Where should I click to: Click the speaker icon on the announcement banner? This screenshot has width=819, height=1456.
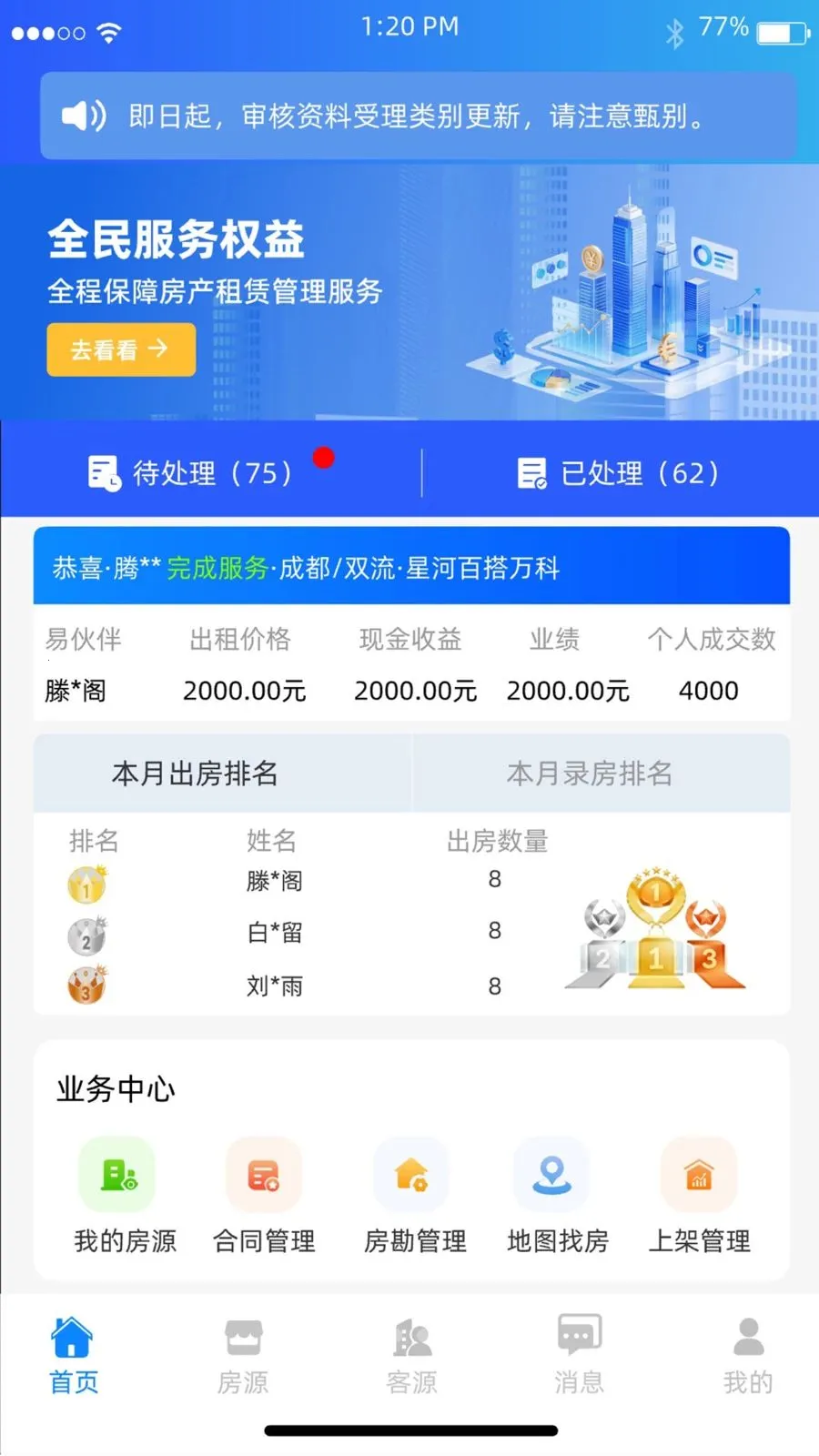(83, 116)
